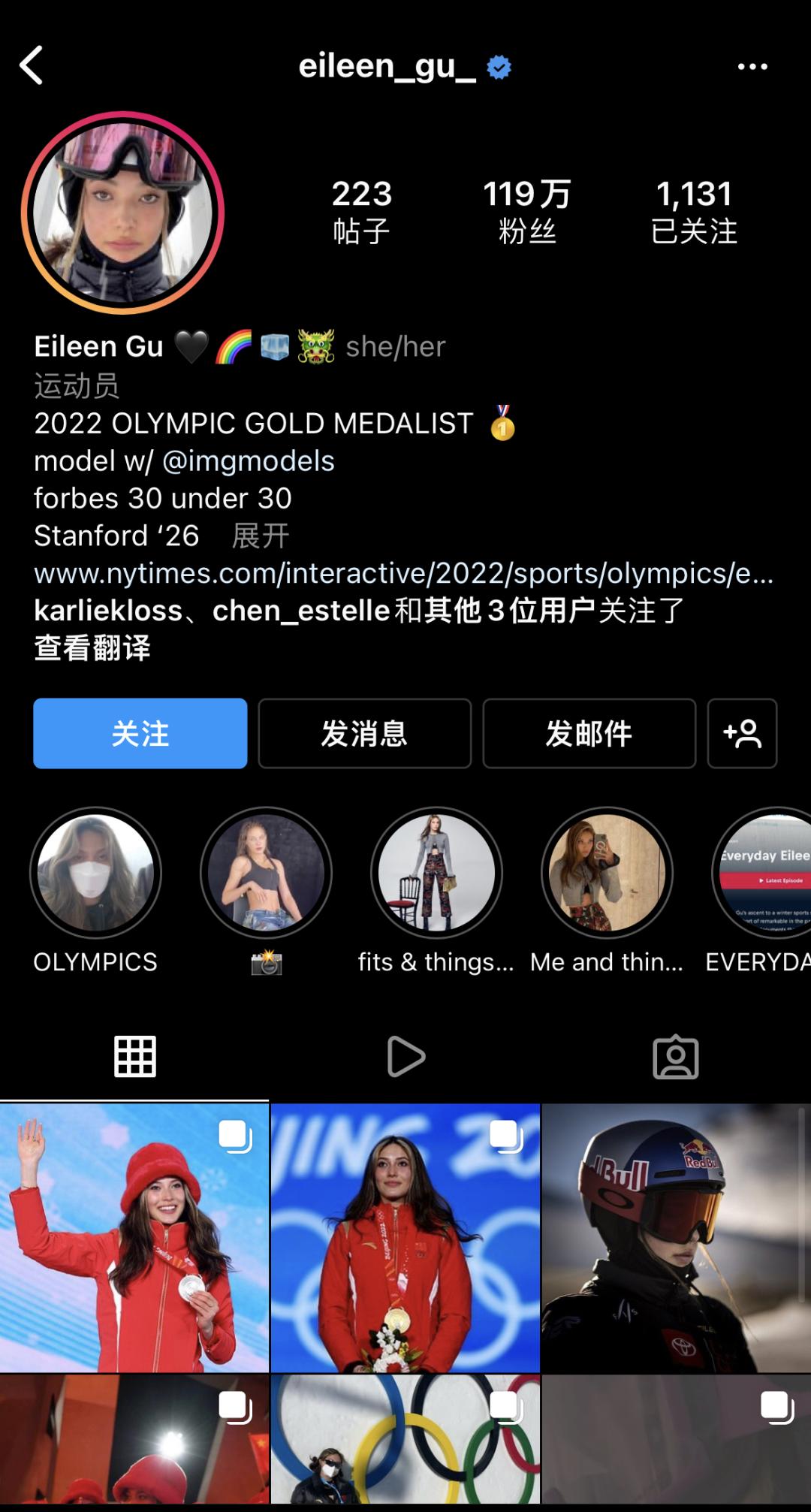View the profile picture story
This screenshot has width=811, height=1512.
tap(122, 213)
